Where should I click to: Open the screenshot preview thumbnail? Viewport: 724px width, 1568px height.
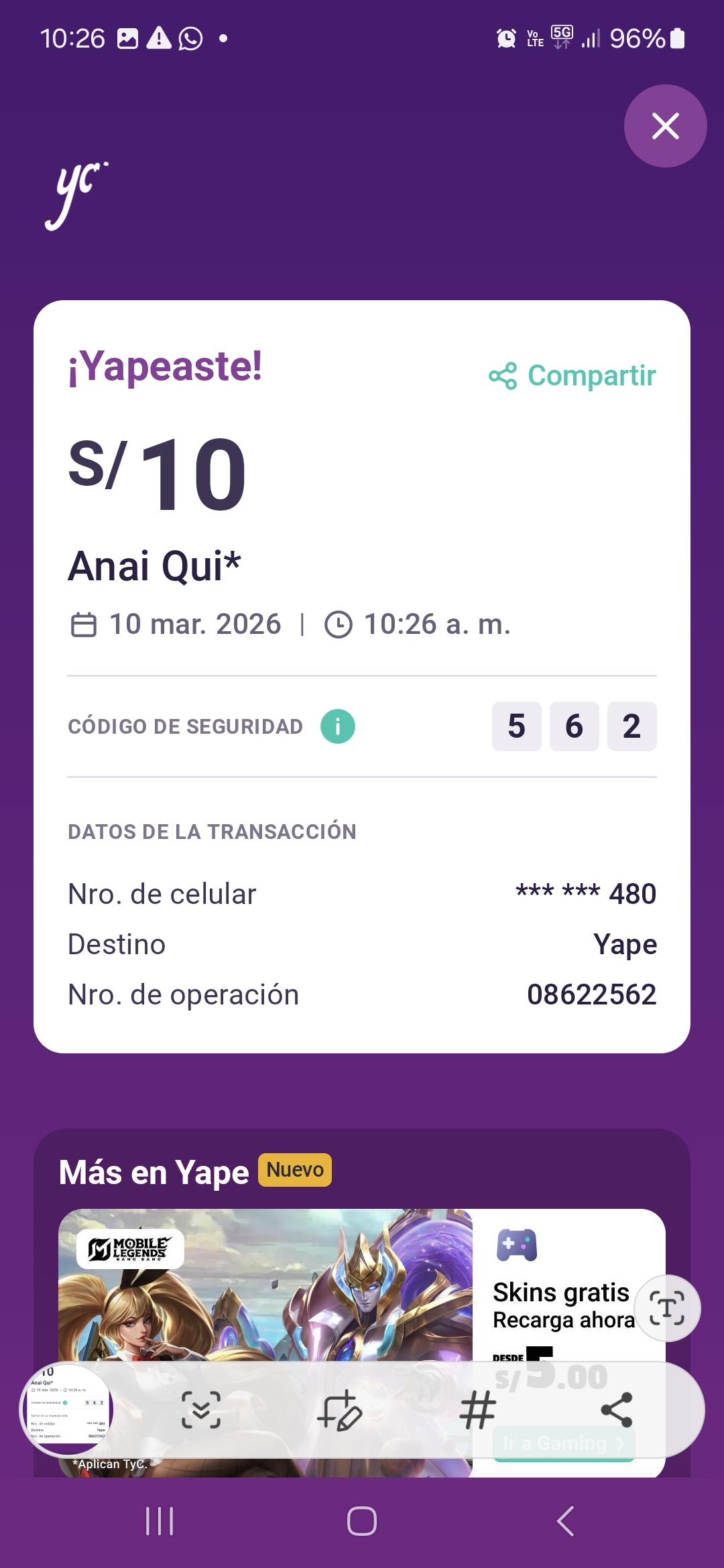67,1410
